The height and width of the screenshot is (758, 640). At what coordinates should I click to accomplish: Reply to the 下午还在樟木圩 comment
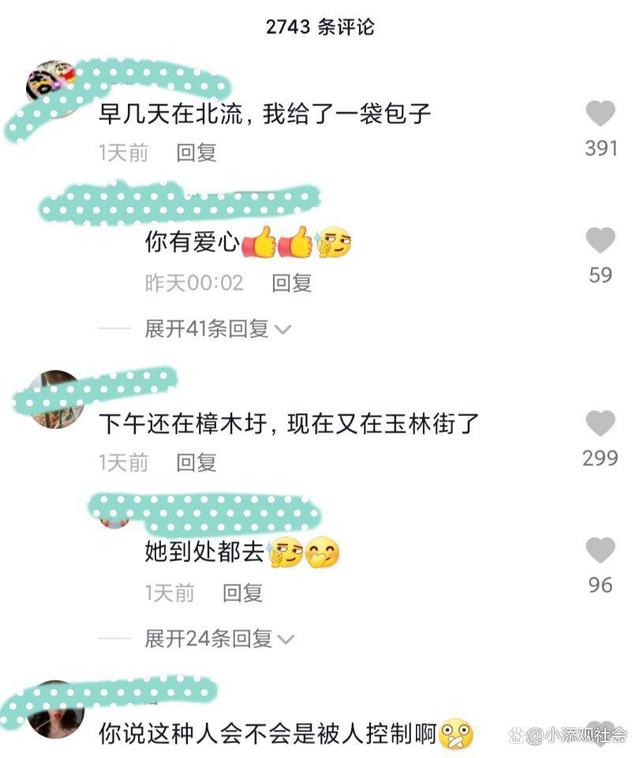tap(196, 462)
